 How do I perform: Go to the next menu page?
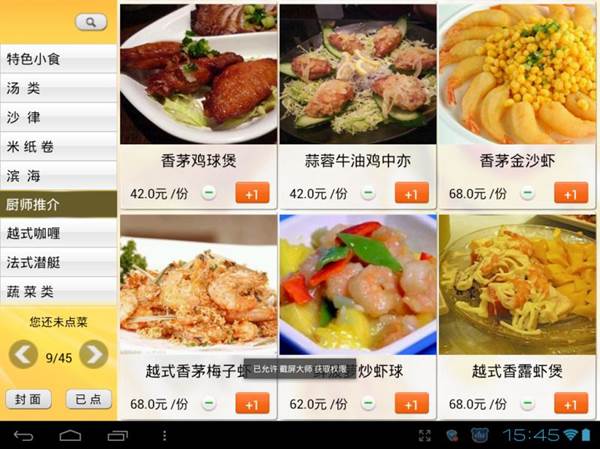(x=94, y=355)
